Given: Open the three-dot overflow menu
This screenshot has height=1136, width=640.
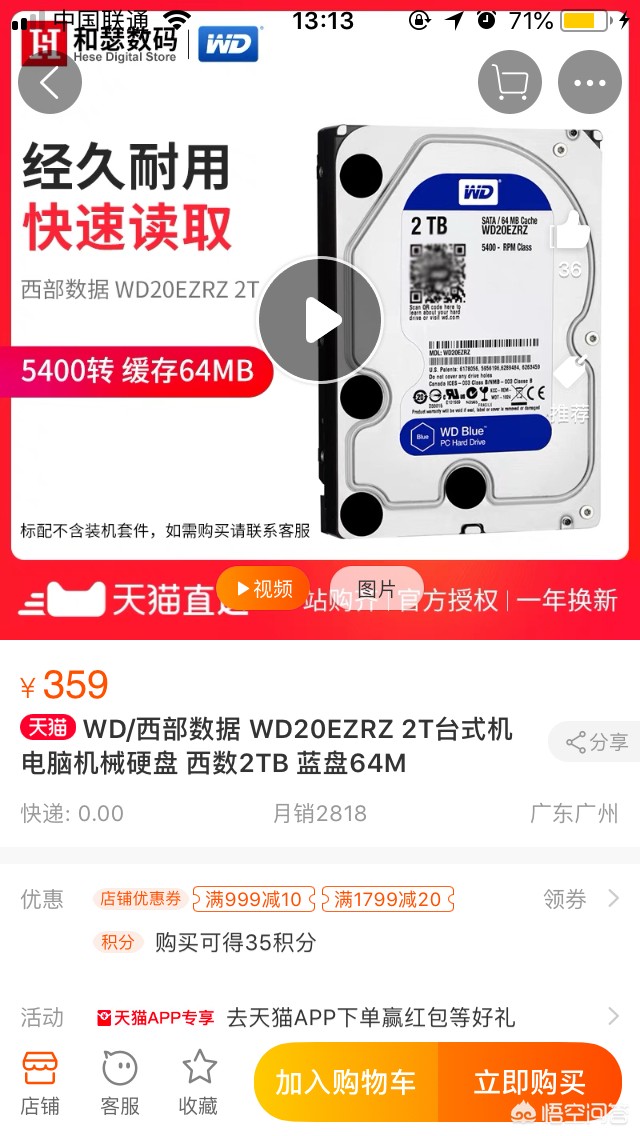Looking at the screenshot, I should (589, 83).
